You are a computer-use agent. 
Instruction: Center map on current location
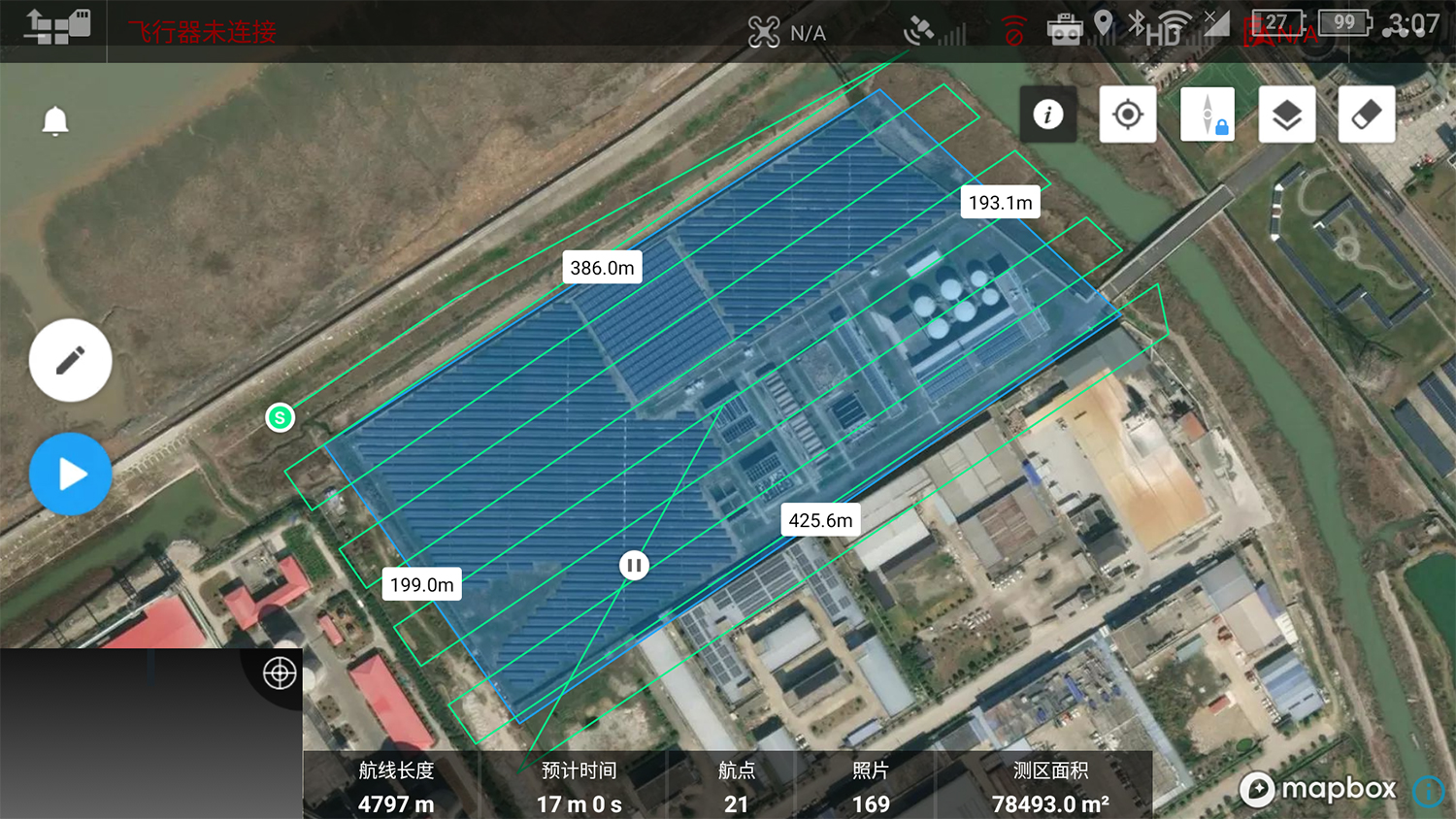[1127, 115]
